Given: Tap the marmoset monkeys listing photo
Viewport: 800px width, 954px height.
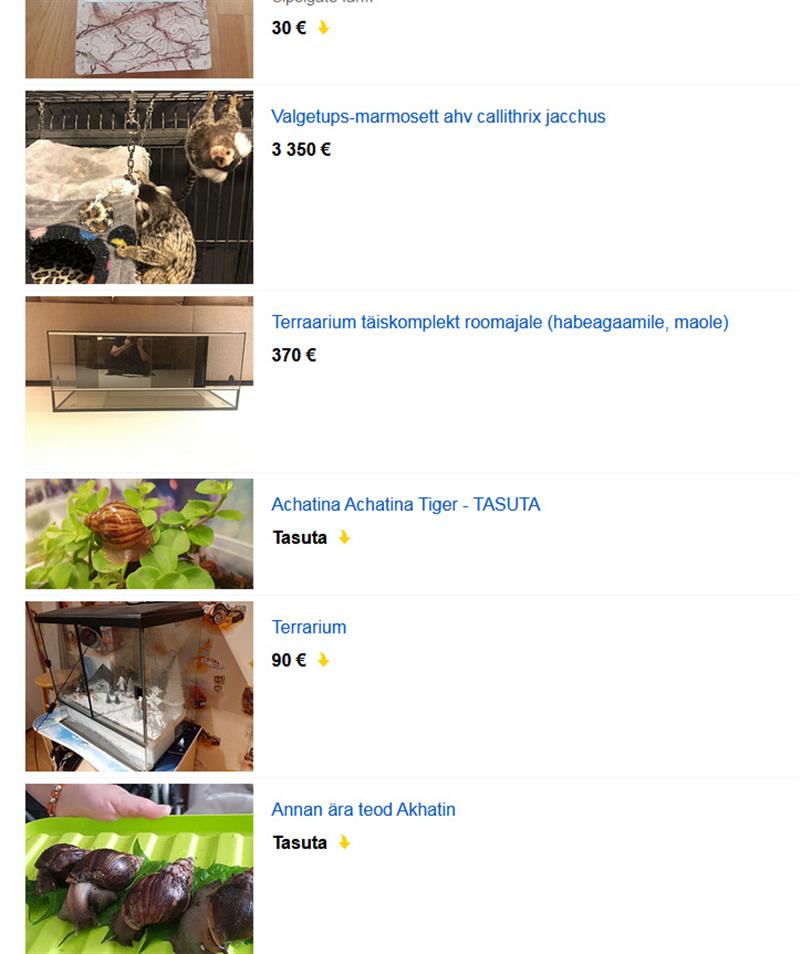Looking at the screenshot, I should (x=139, y=188).
